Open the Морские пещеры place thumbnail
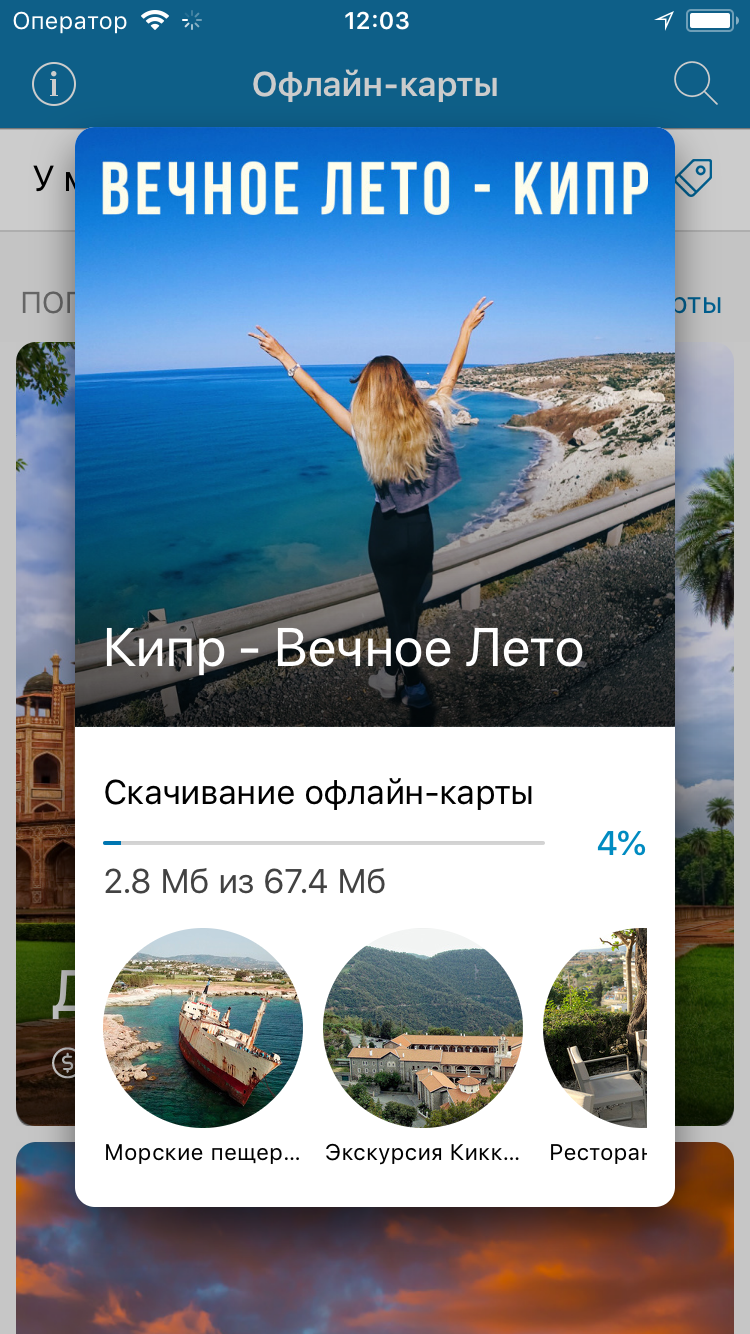750x1334 pixels. click(x=203, y=1028)
